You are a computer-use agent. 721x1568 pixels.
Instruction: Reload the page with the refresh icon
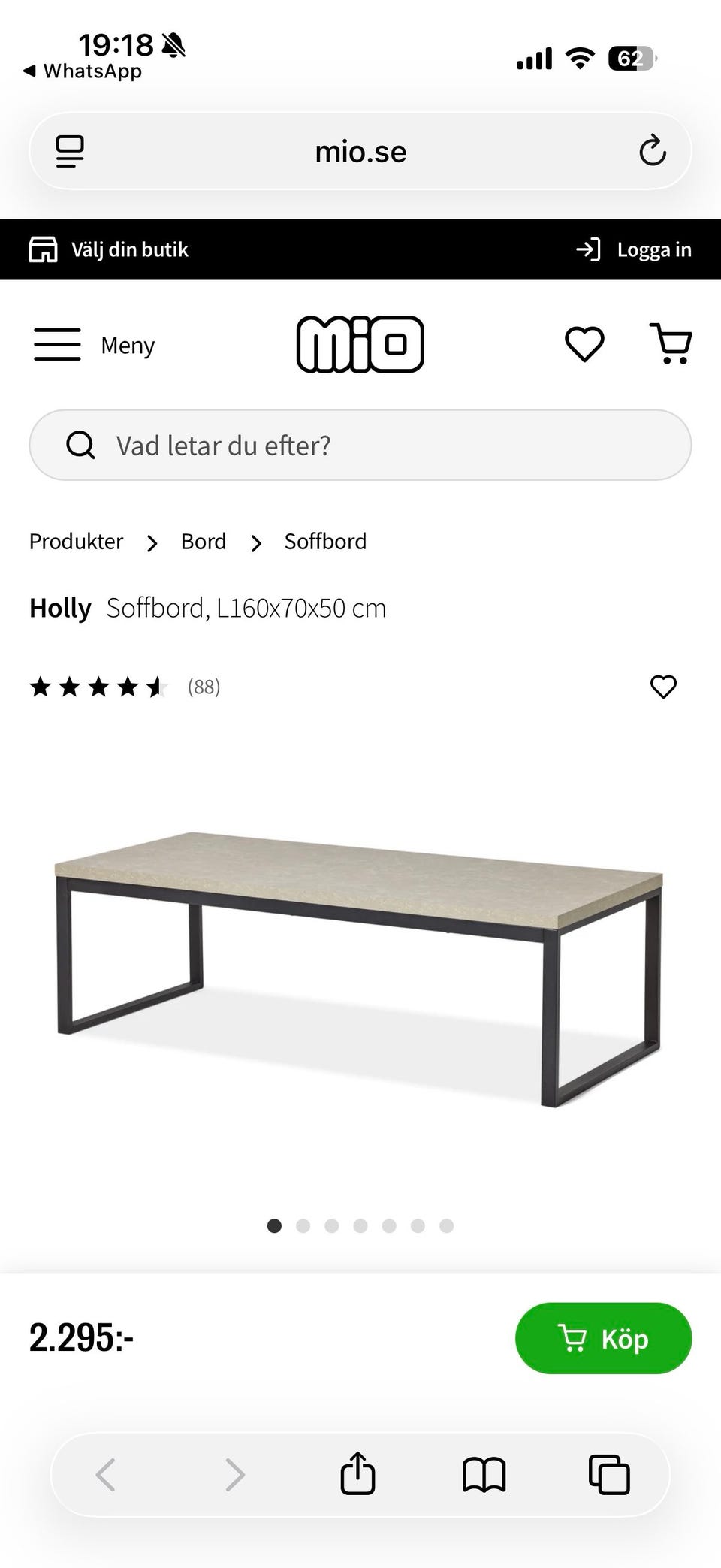(654, 151)
